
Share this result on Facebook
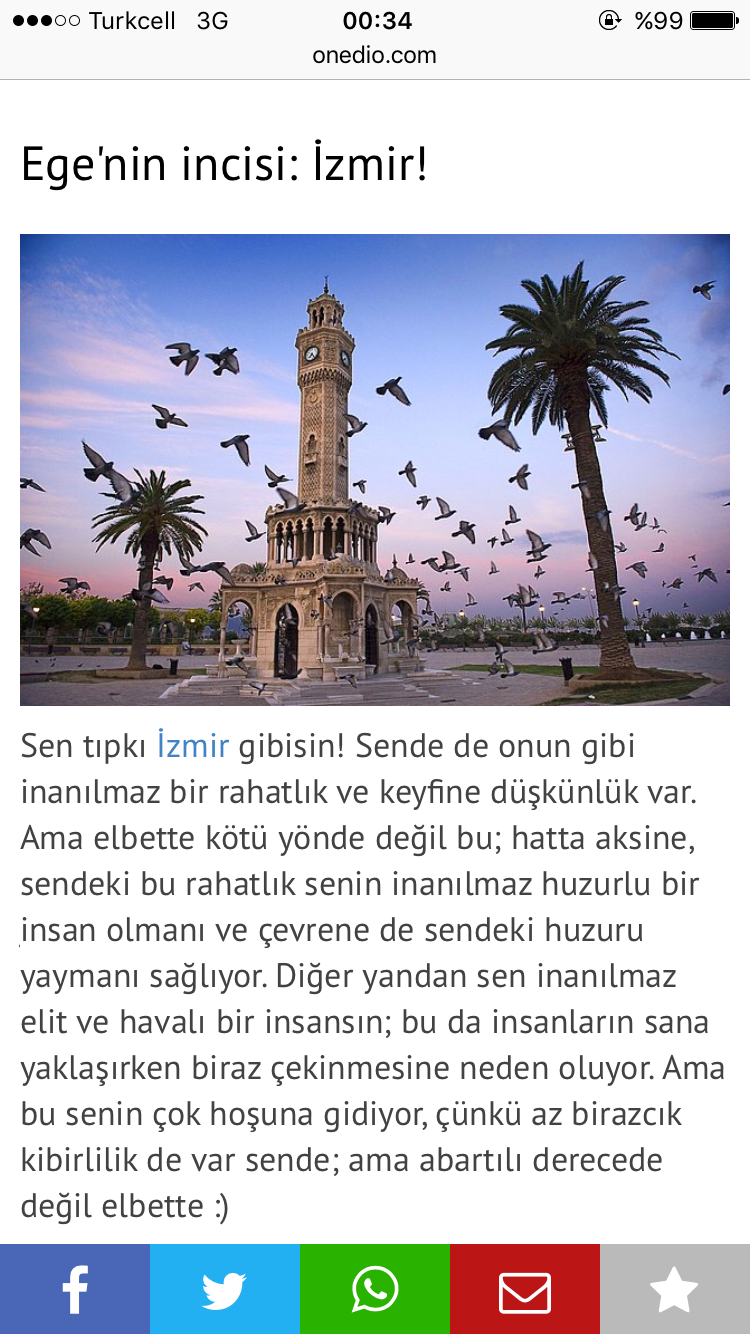click(75, 1289)
